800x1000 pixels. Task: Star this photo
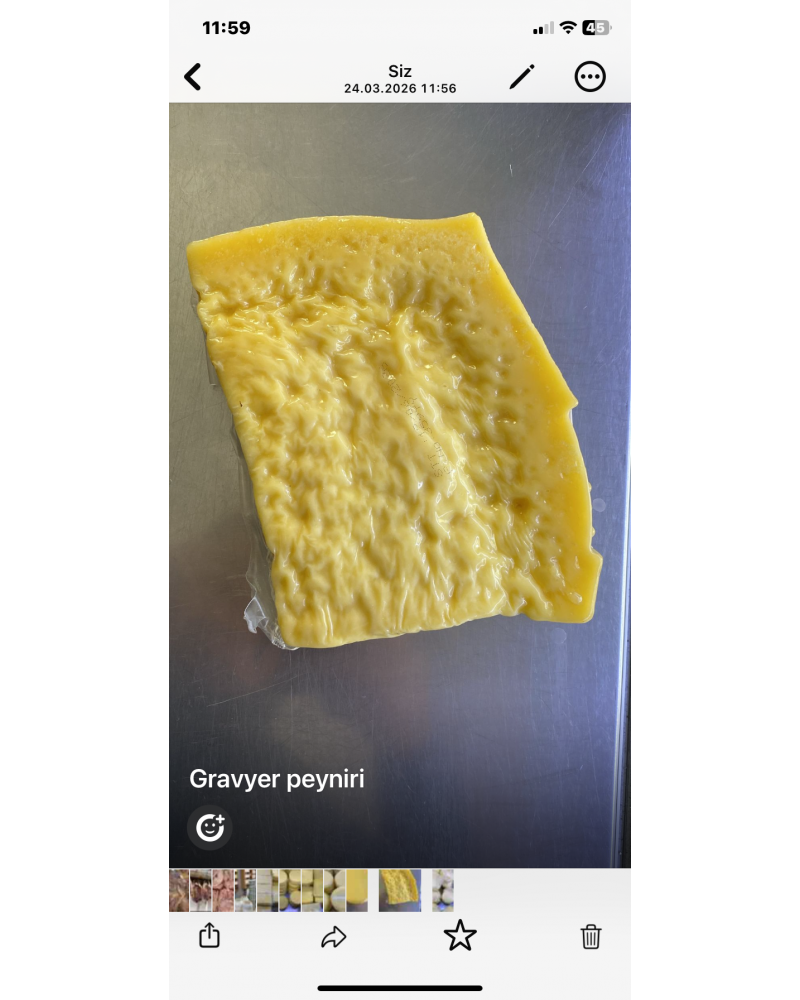point(460,936)
